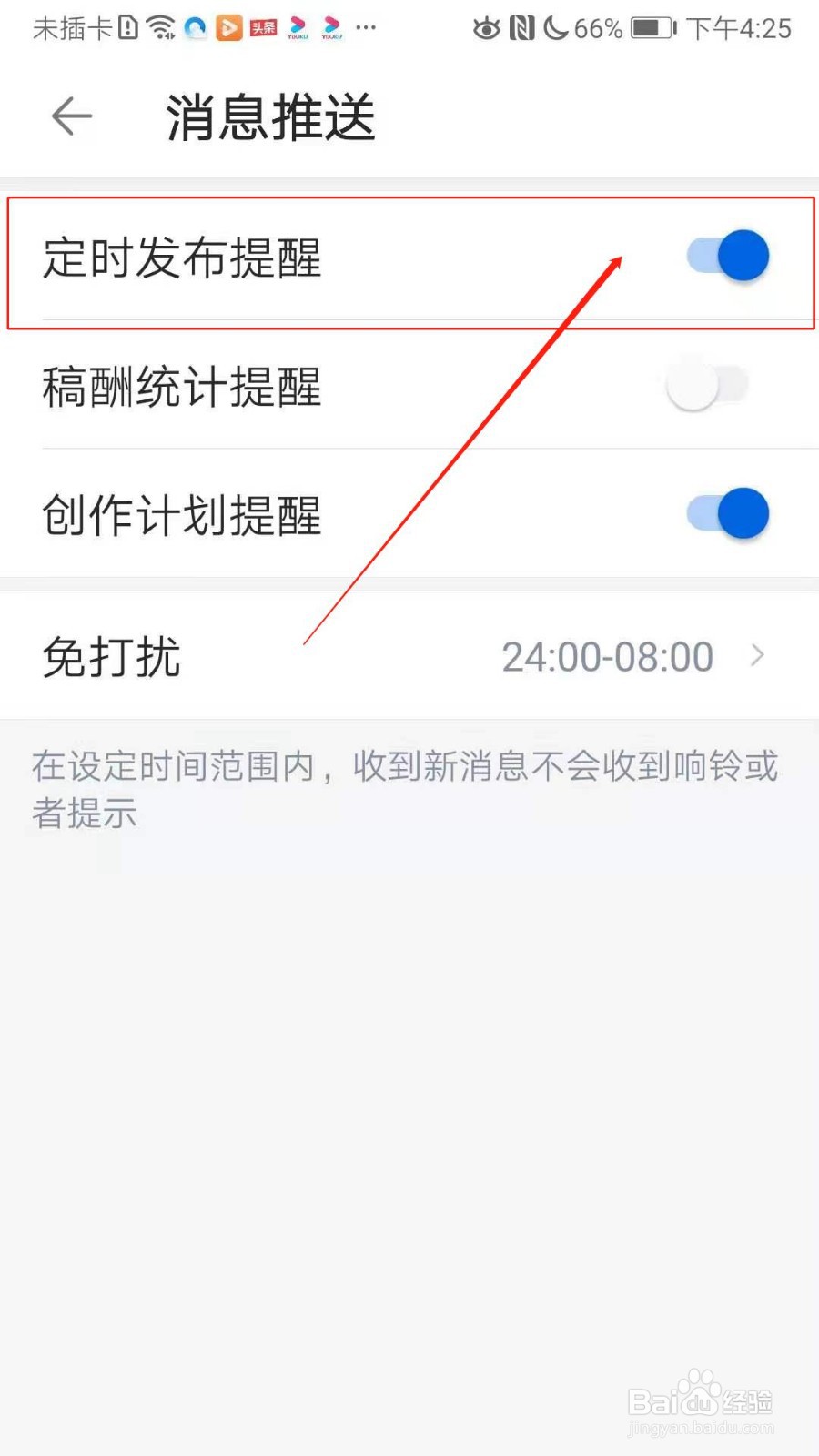819x1456 pixels.
Task: Expand the 免打扰 time settings
Action: (758, 655)
